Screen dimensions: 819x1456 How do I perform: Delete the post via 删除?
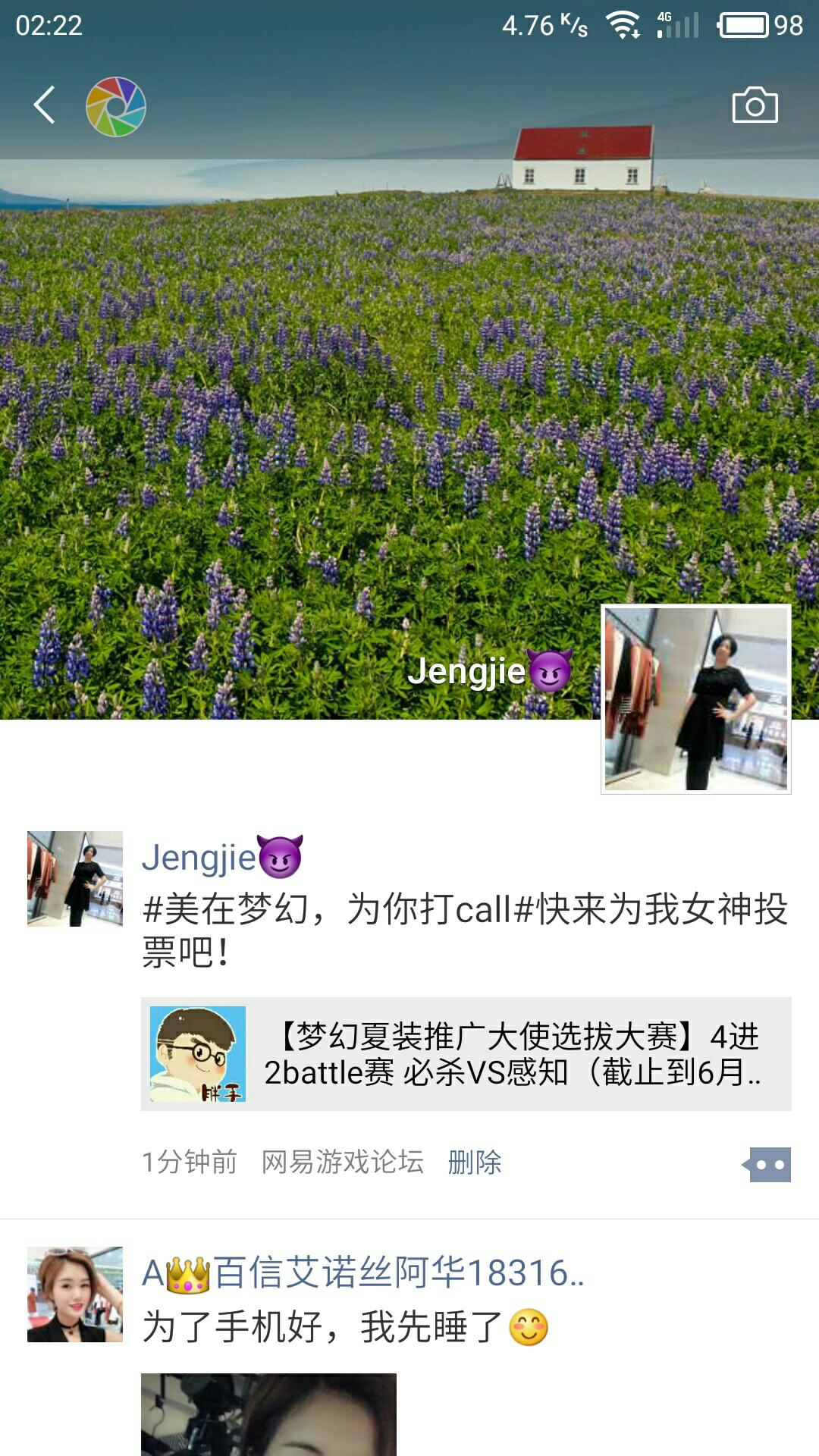click(475, 1162)
